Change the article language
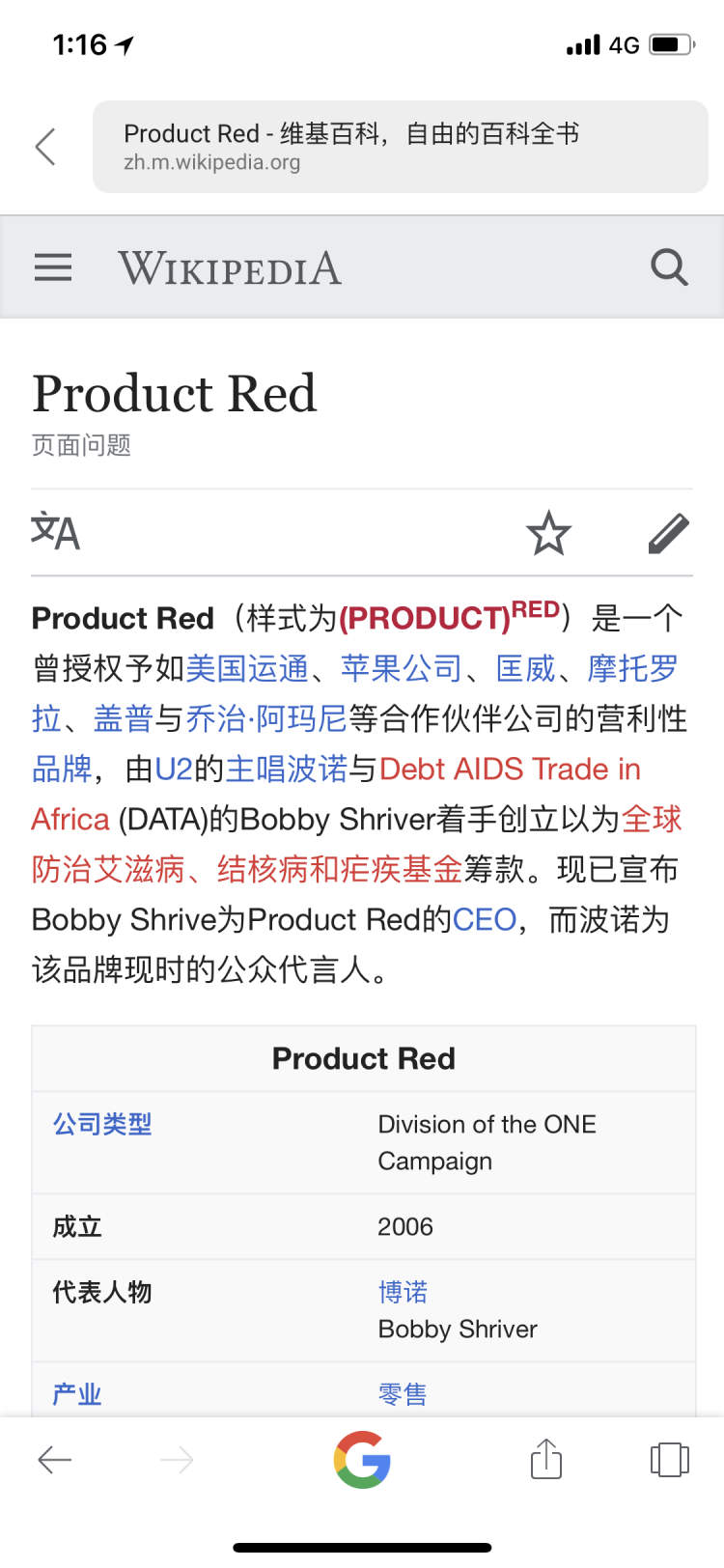The height and width of the screenshot is (1568, 724). click(55, 532)
